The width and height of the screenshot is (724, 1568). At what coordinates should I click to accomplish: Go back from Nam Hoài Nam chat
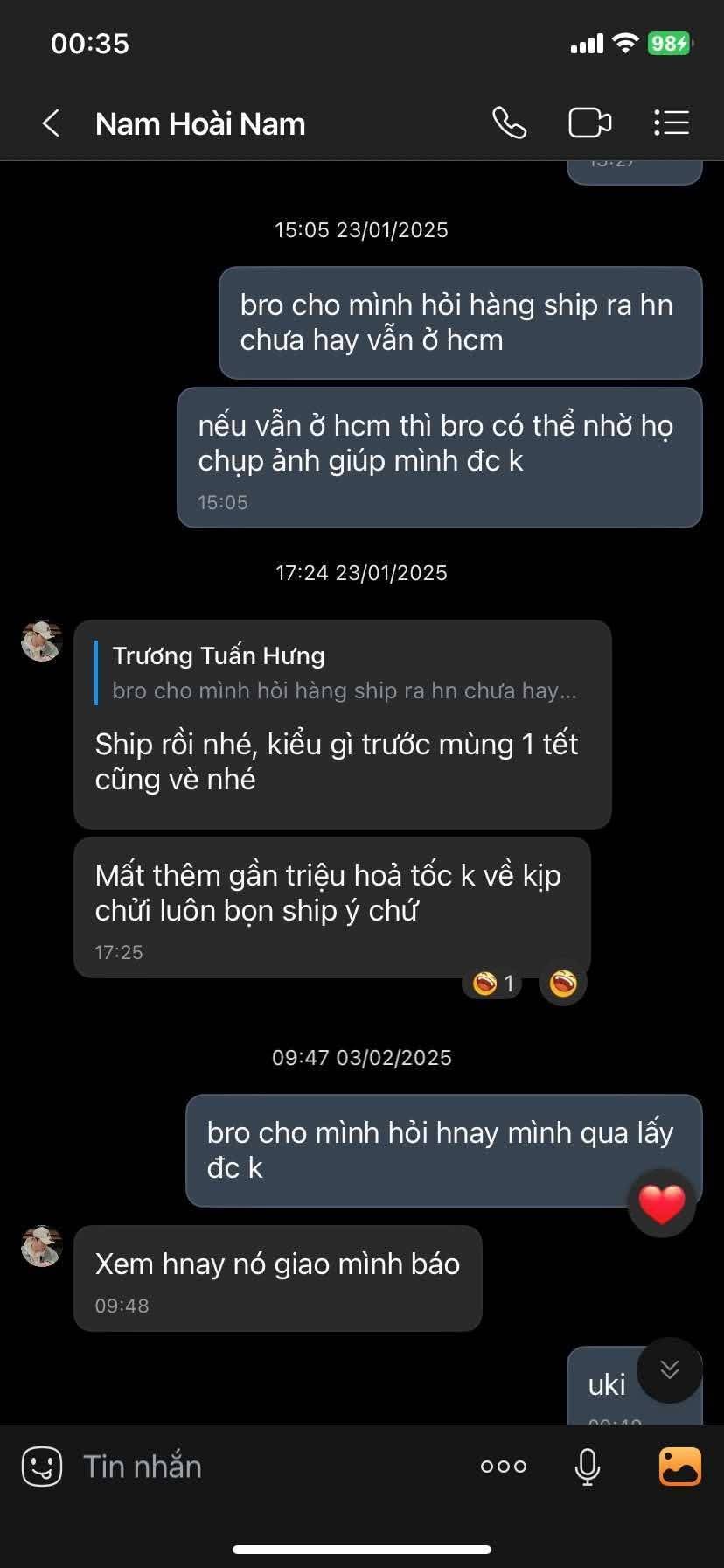click(x=51, y=123)
